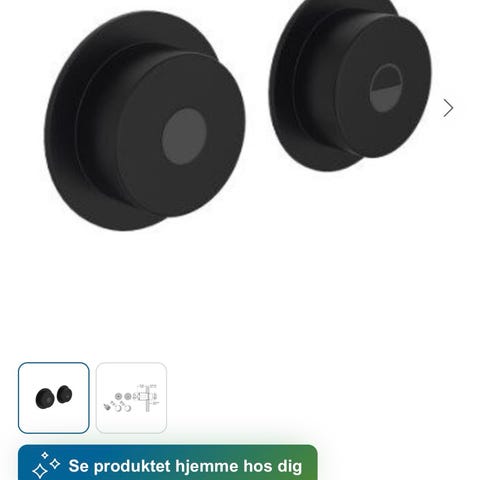Open the technical drawing thumbnail
480x480 pixels.
[x=131, y=398]
